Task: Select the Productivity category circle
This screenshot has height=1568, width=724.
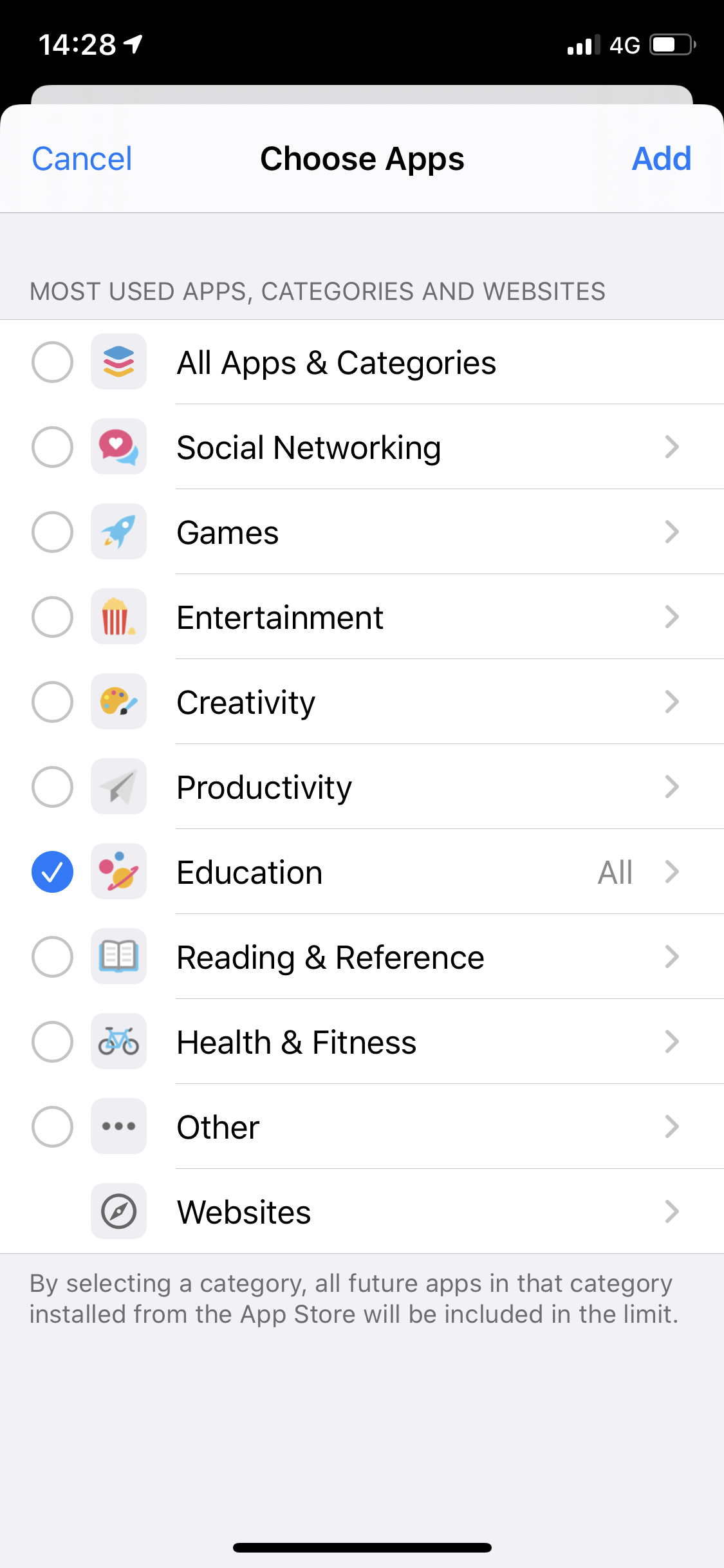Action: [x=52, y=787]
